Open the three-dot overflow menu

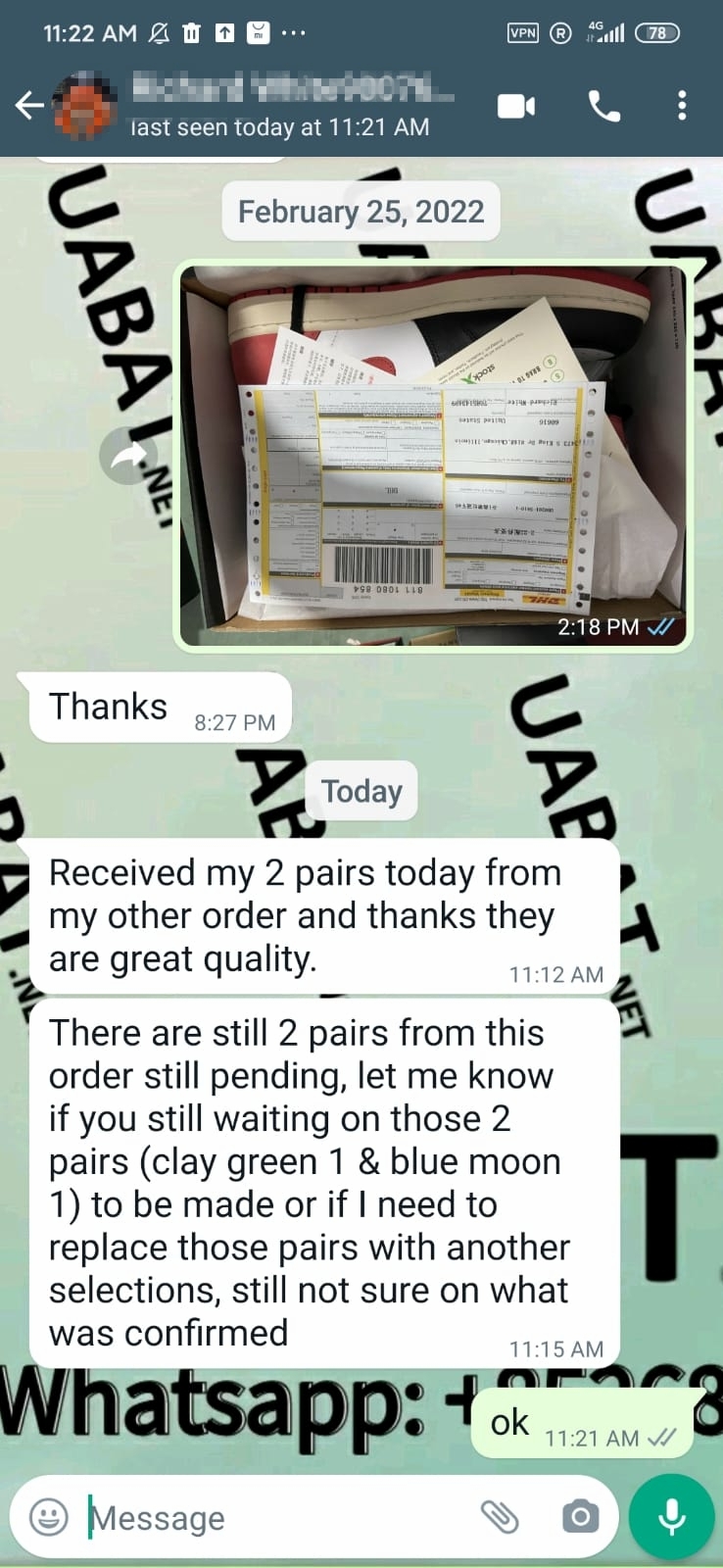tap(682, 105)
